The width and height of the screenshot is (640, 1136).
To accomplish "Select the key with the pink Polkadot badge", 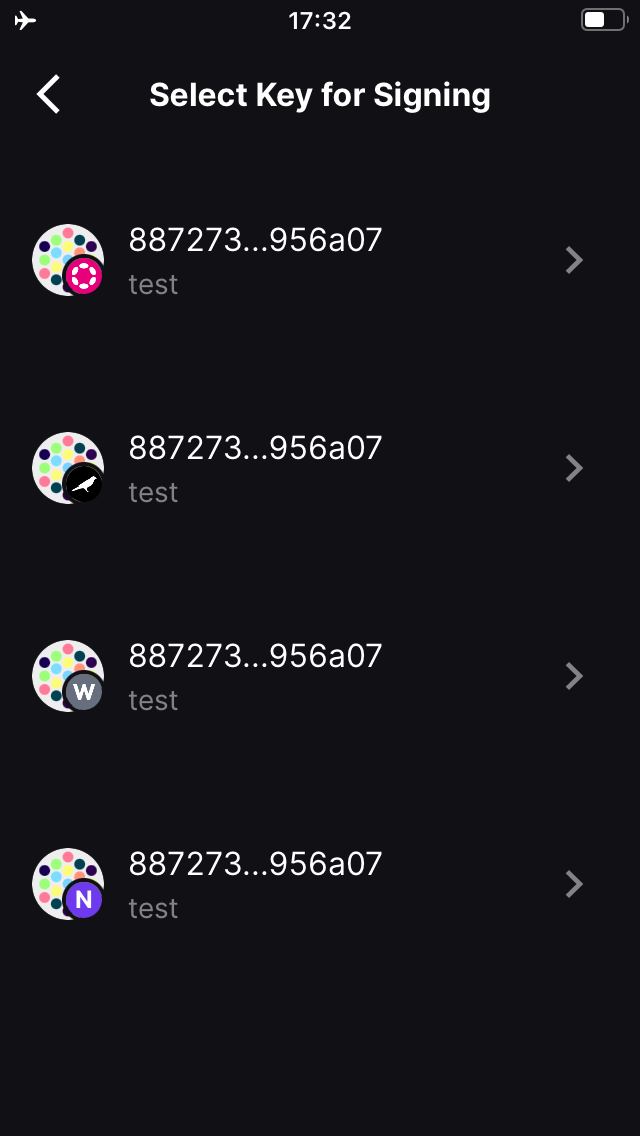I will (320, 260).
